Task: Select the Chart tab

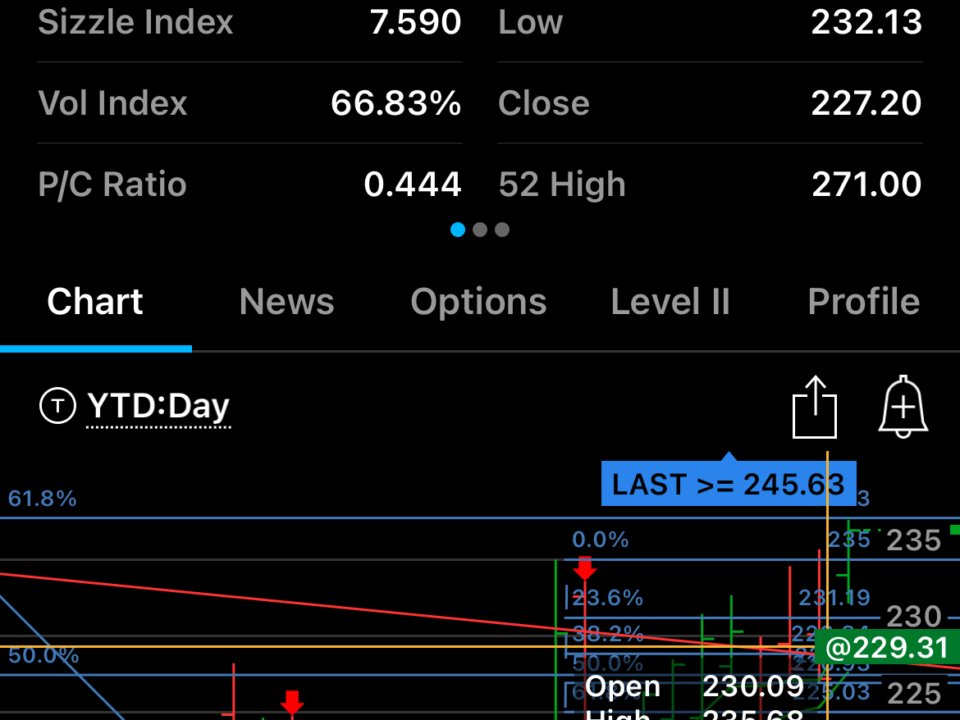Action: 95,302
